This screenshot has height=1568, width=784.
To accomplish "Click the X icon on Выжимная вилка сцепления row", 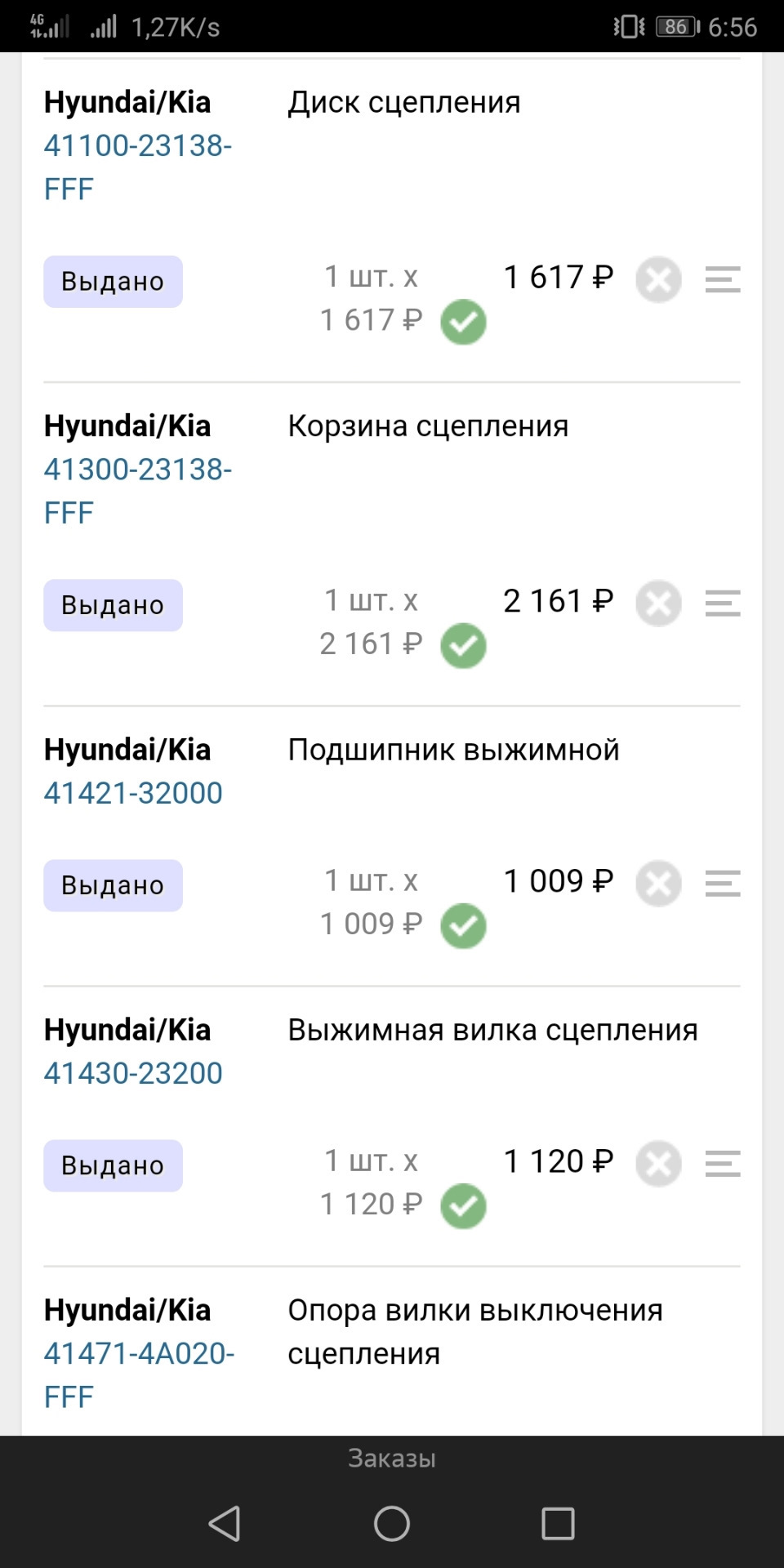I will coord(658,1163).
